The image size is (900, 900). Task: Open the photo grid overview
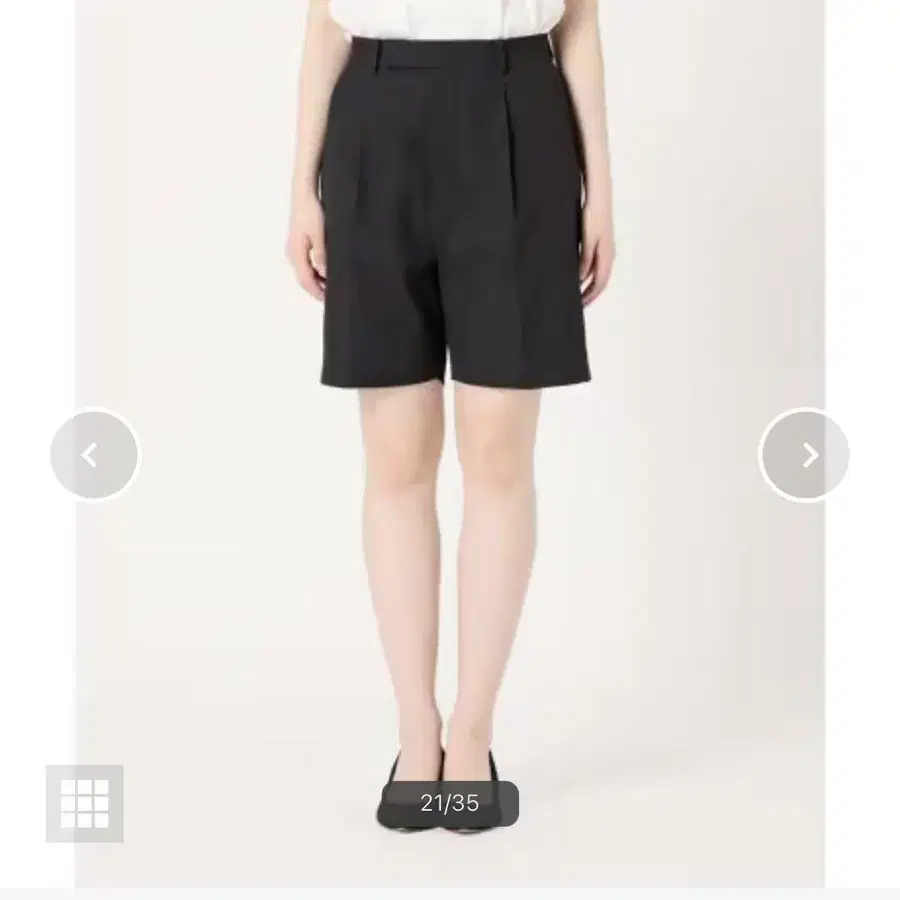click(x=85, y=803)
